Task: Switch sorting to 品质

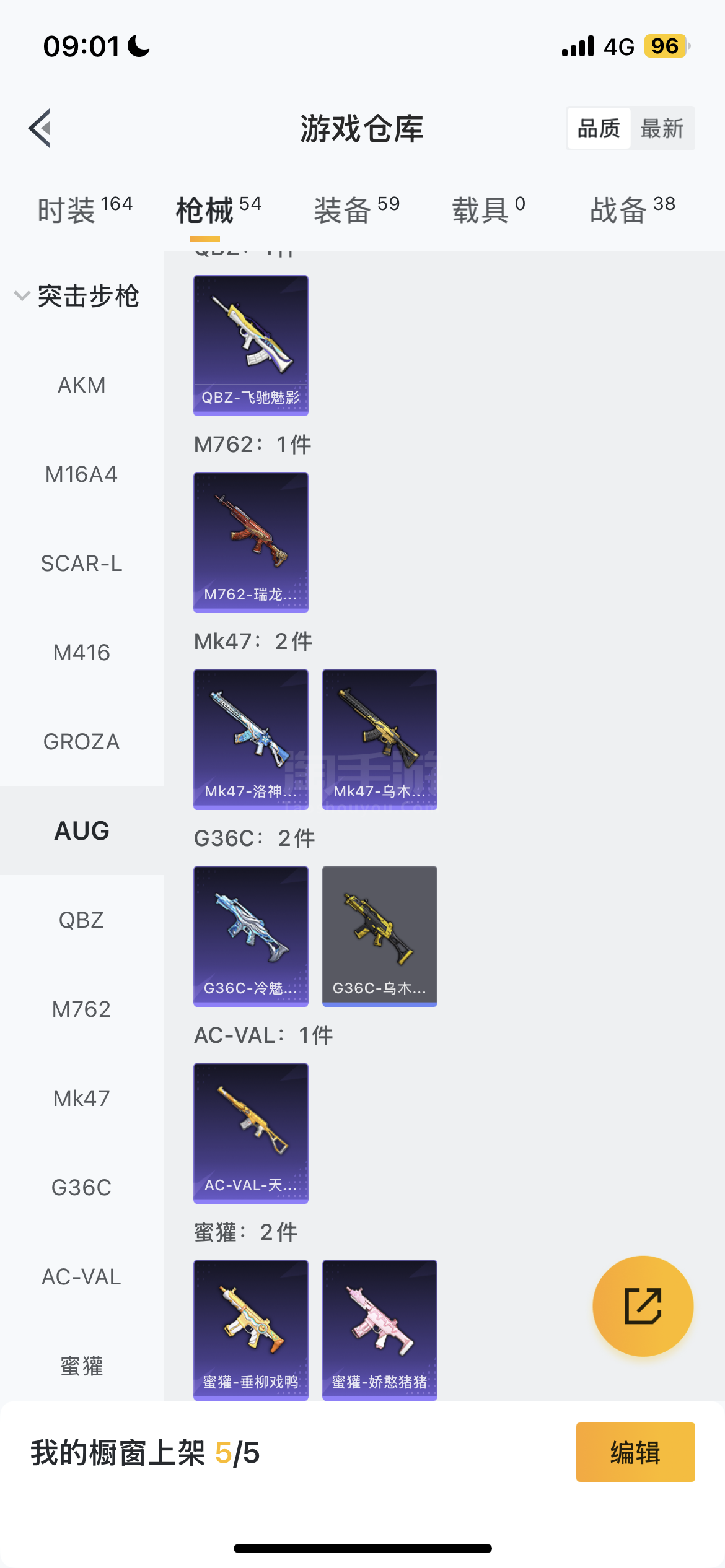Action: [x=599, y=129]
